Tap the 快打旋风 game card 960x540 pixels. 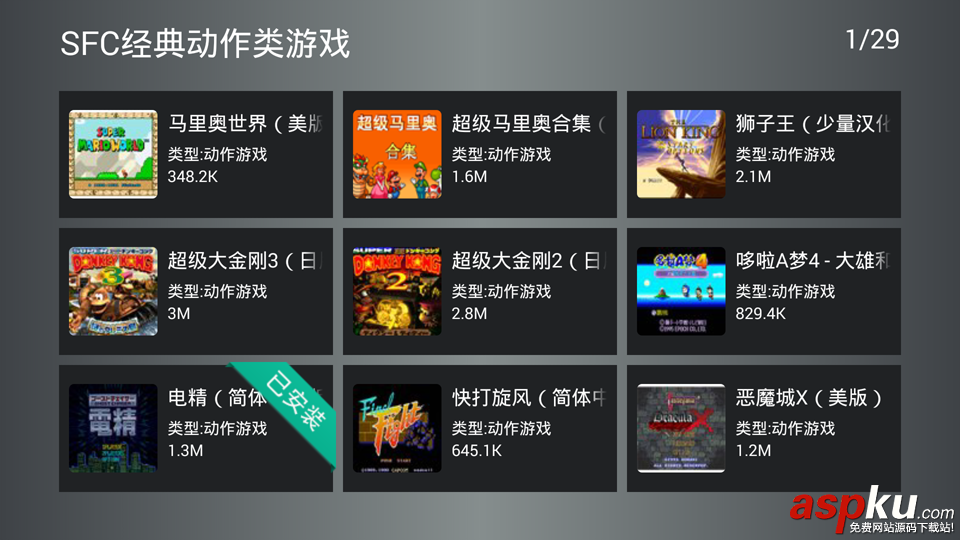click(479, 428)
